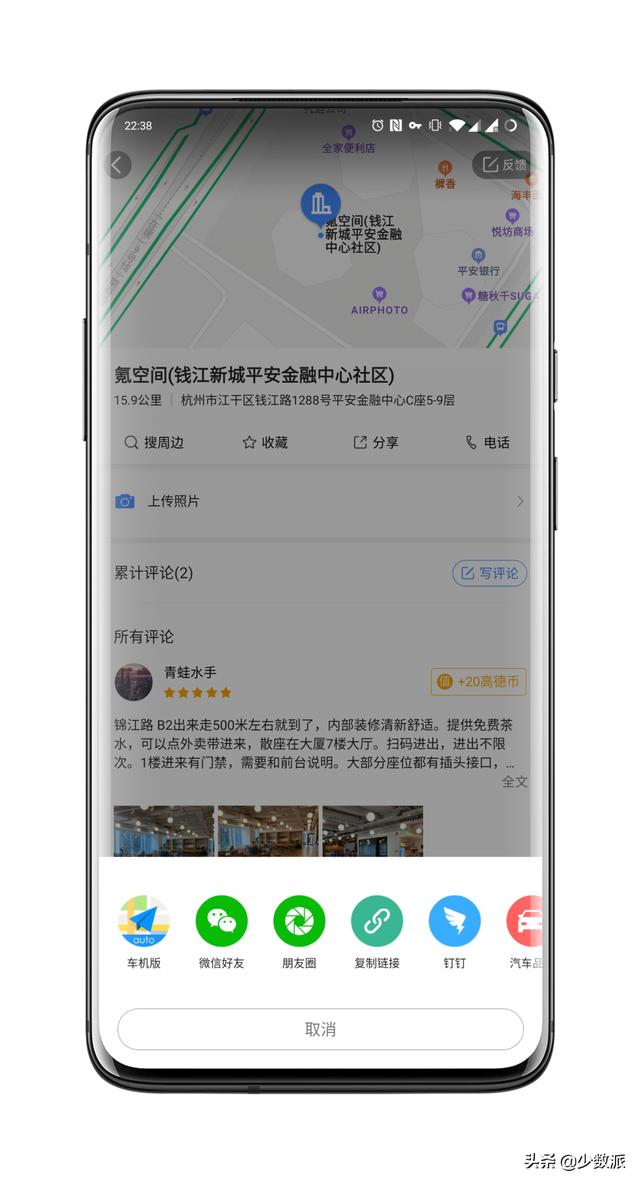Select 复制链接 to copy the link
The width and height of the screenshot is (640, 1184).
click(377, 921)
